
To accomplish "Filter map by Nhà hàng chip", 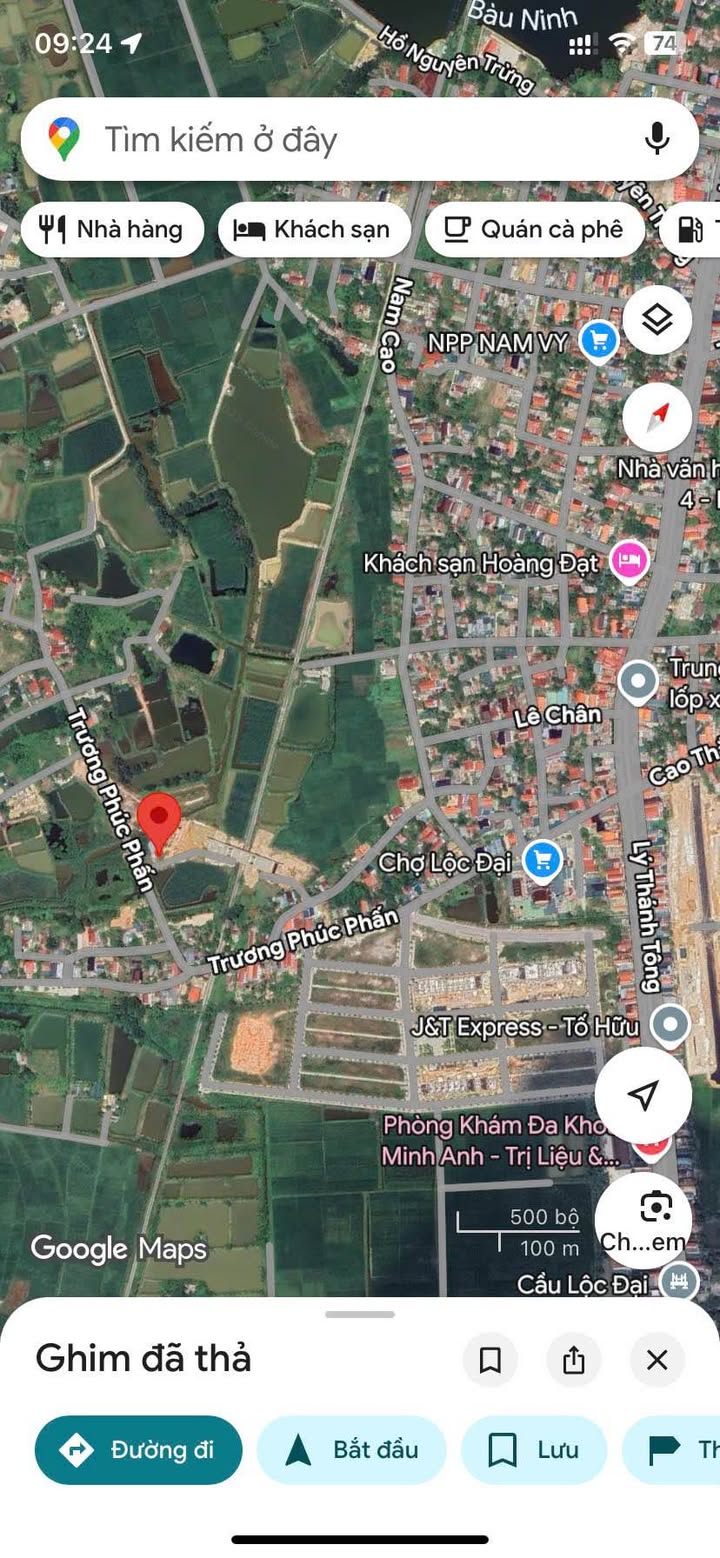I will coord(112,230).
